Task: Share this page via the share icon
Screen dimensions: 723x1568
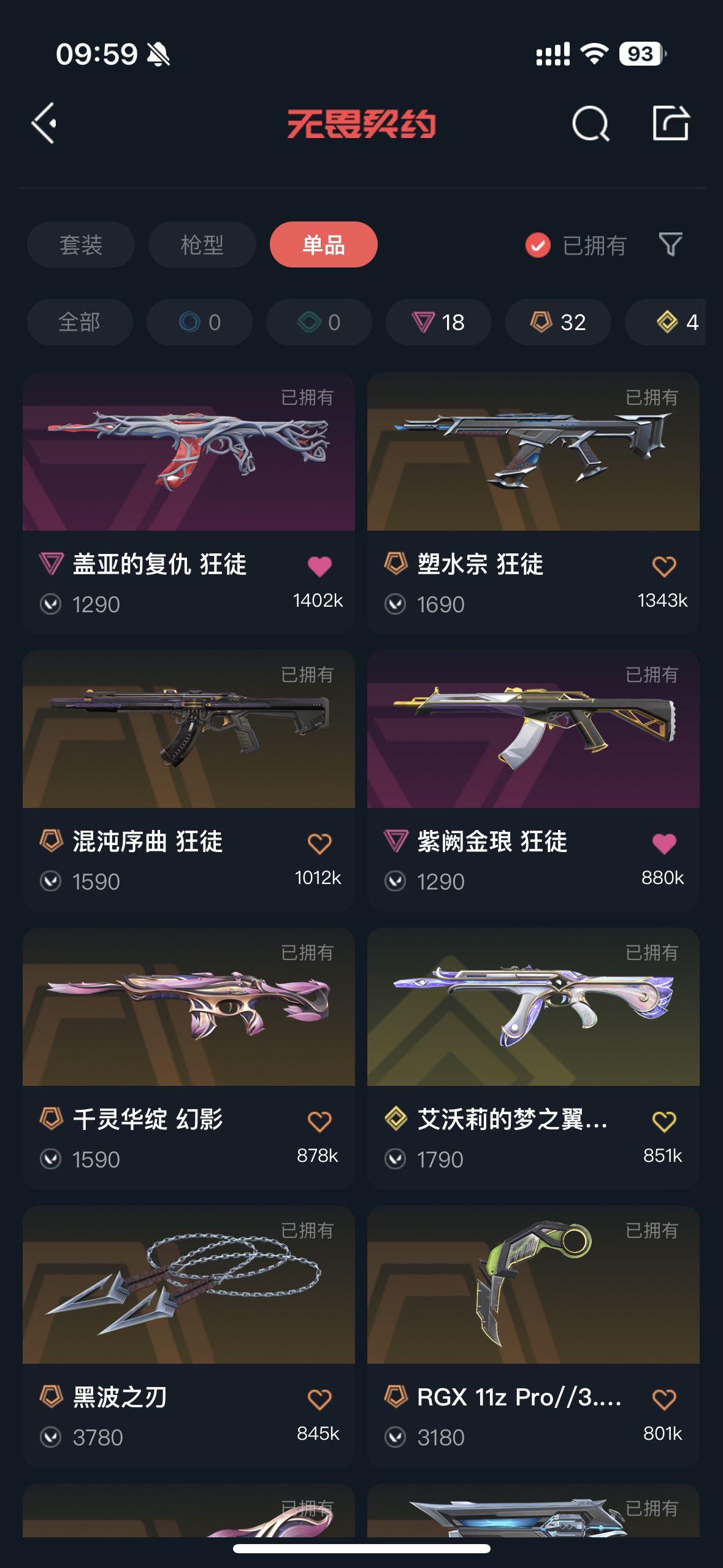Action: [x=670, y=123]
